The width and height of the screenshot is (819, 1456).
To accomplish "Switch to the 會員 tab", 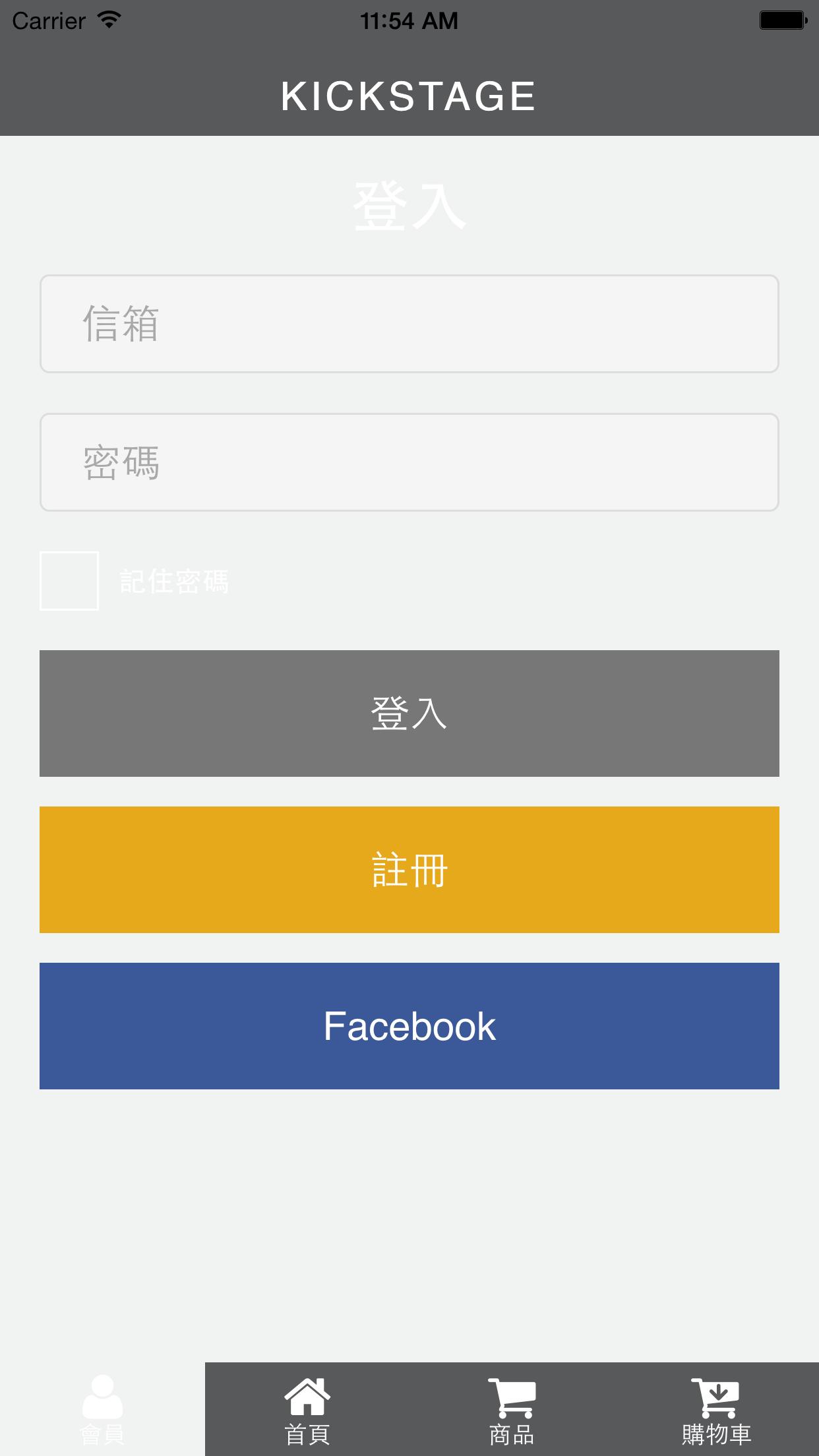I will (x=102, y=1409).
